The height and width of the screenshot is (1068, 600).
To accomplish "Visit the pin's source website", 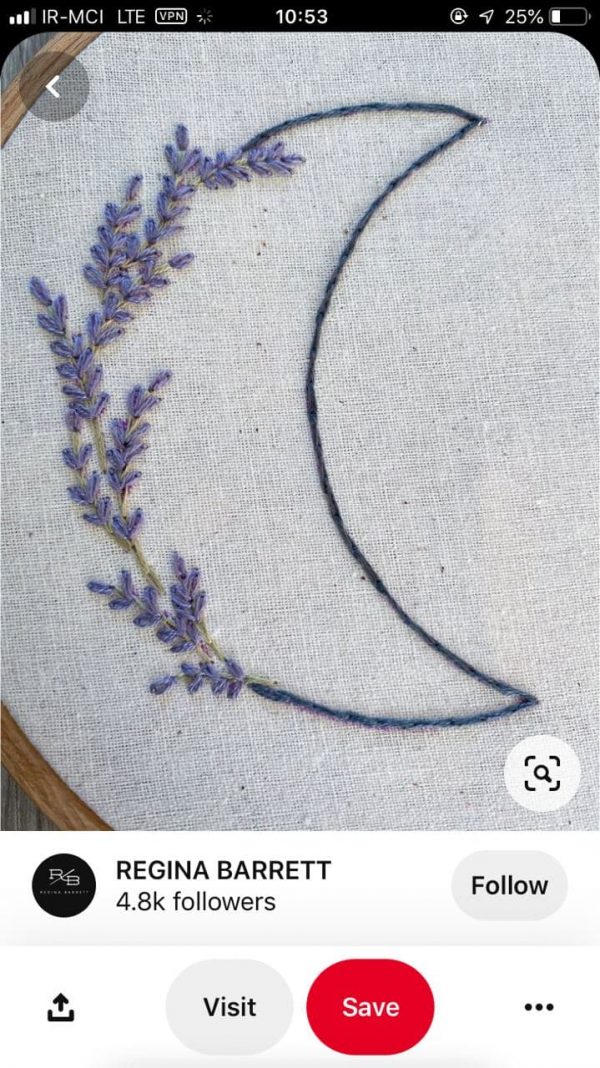I will 230,1007.
